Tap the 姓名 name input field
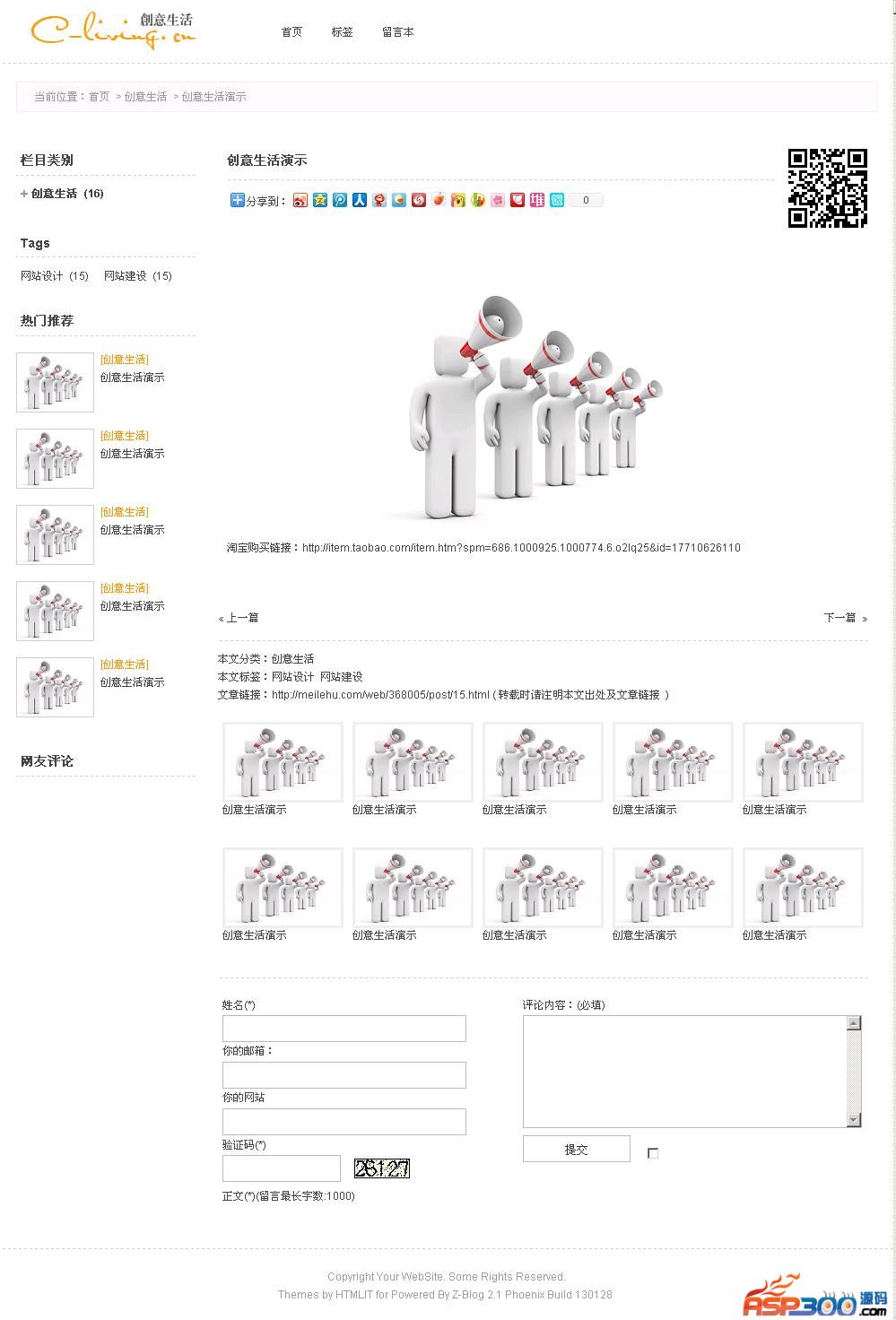896x1320 pixels. 344,1029
